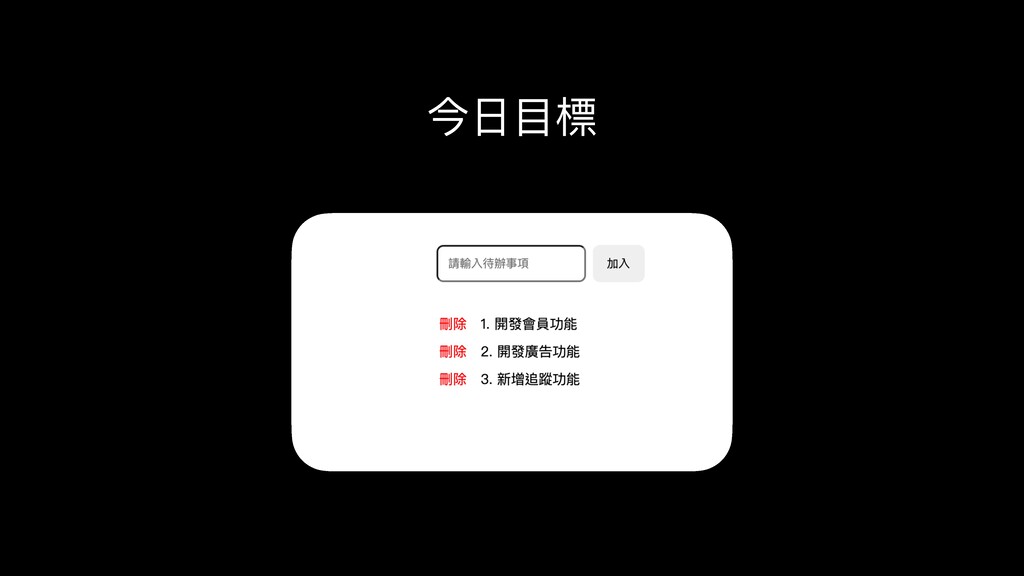Delete the item 新增追蹤功能

(x=453, y=379)
